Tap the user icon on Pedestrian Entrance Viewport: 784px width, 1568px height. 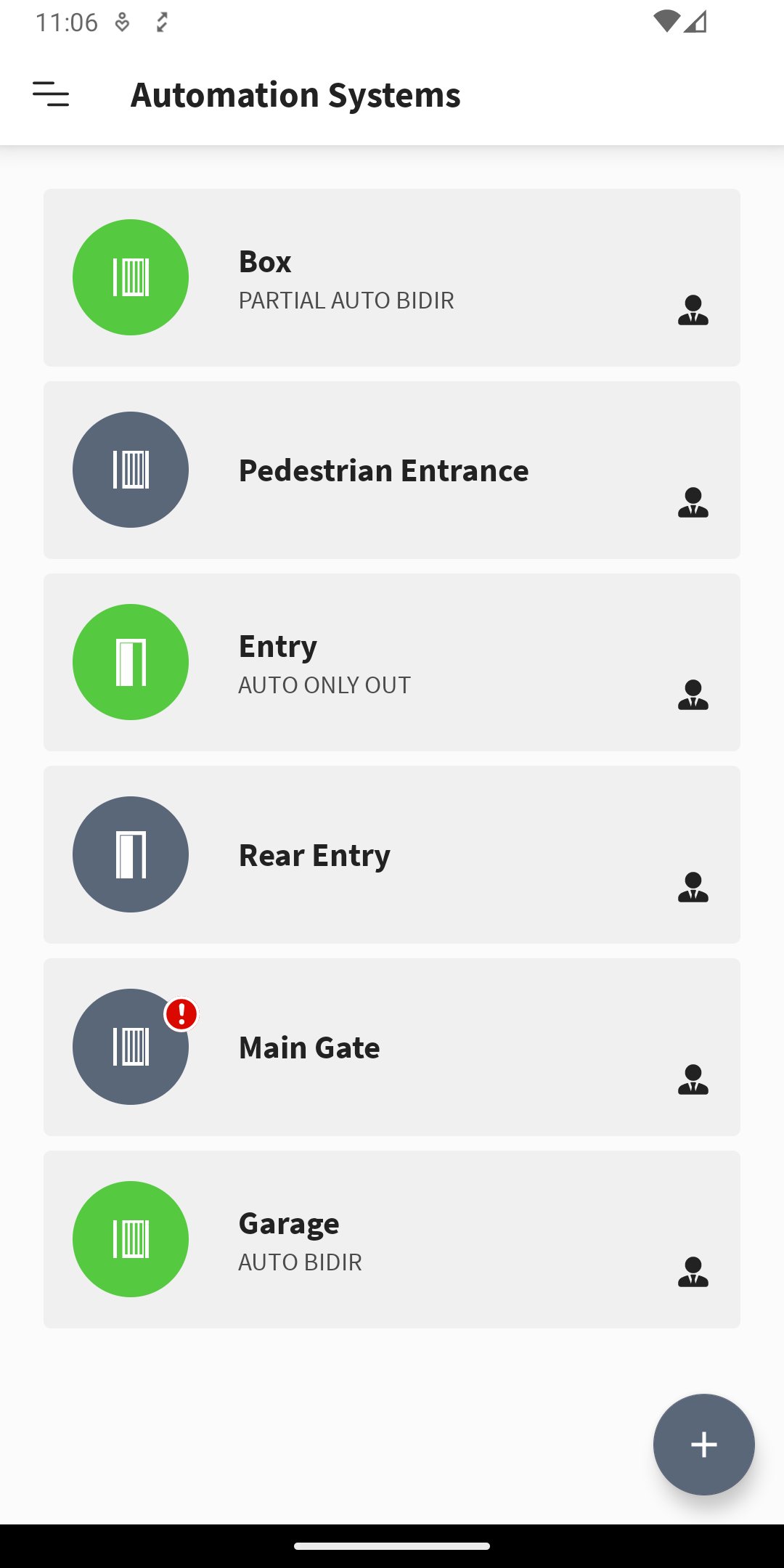(693, 502)
